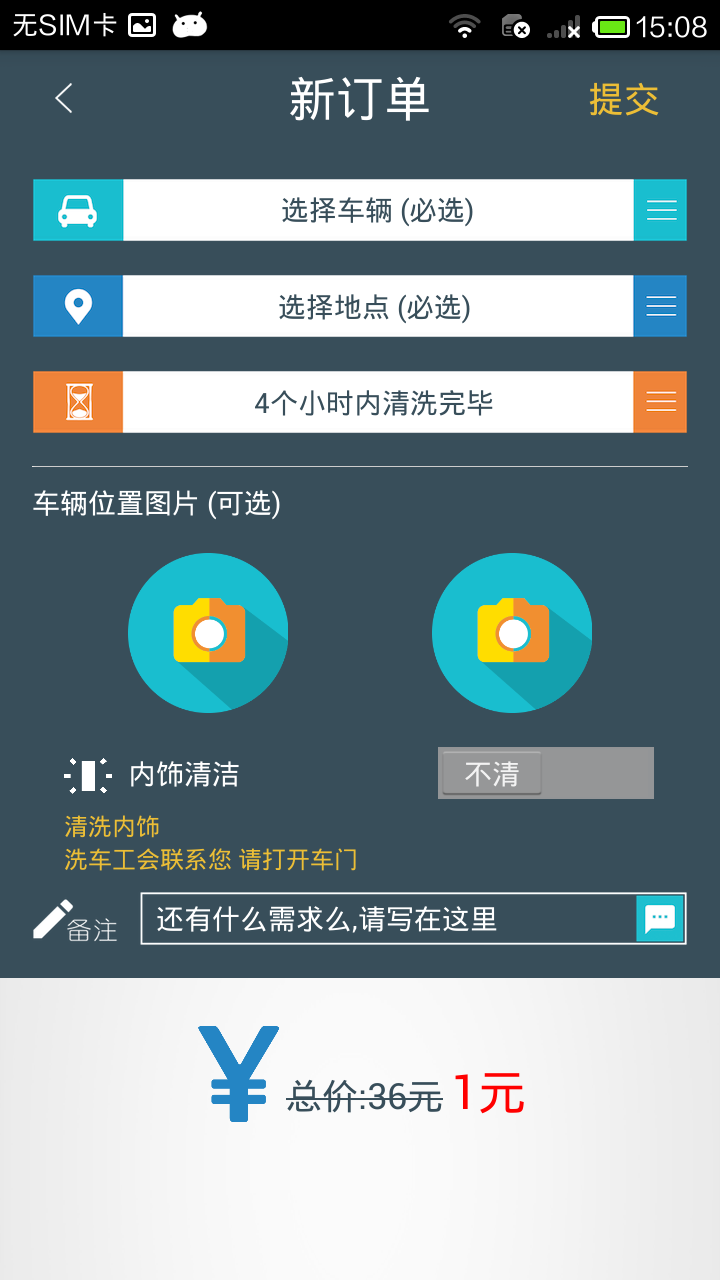
Task: Open the vehicle selection 选择车辆 dropdown
Action: tap(660, 210)
